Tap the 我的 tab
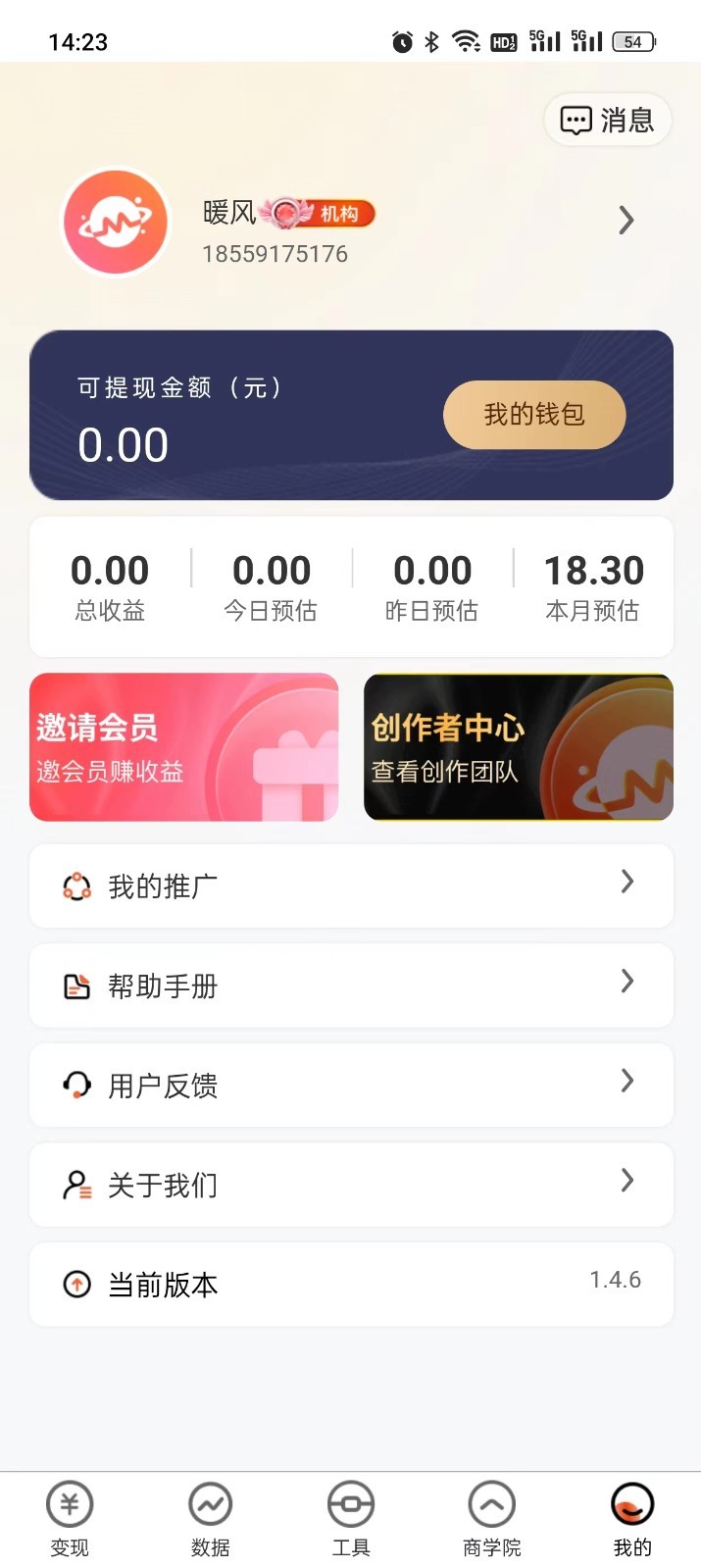The height and width of the screenshot is (1568, 701). point(632,1519)
